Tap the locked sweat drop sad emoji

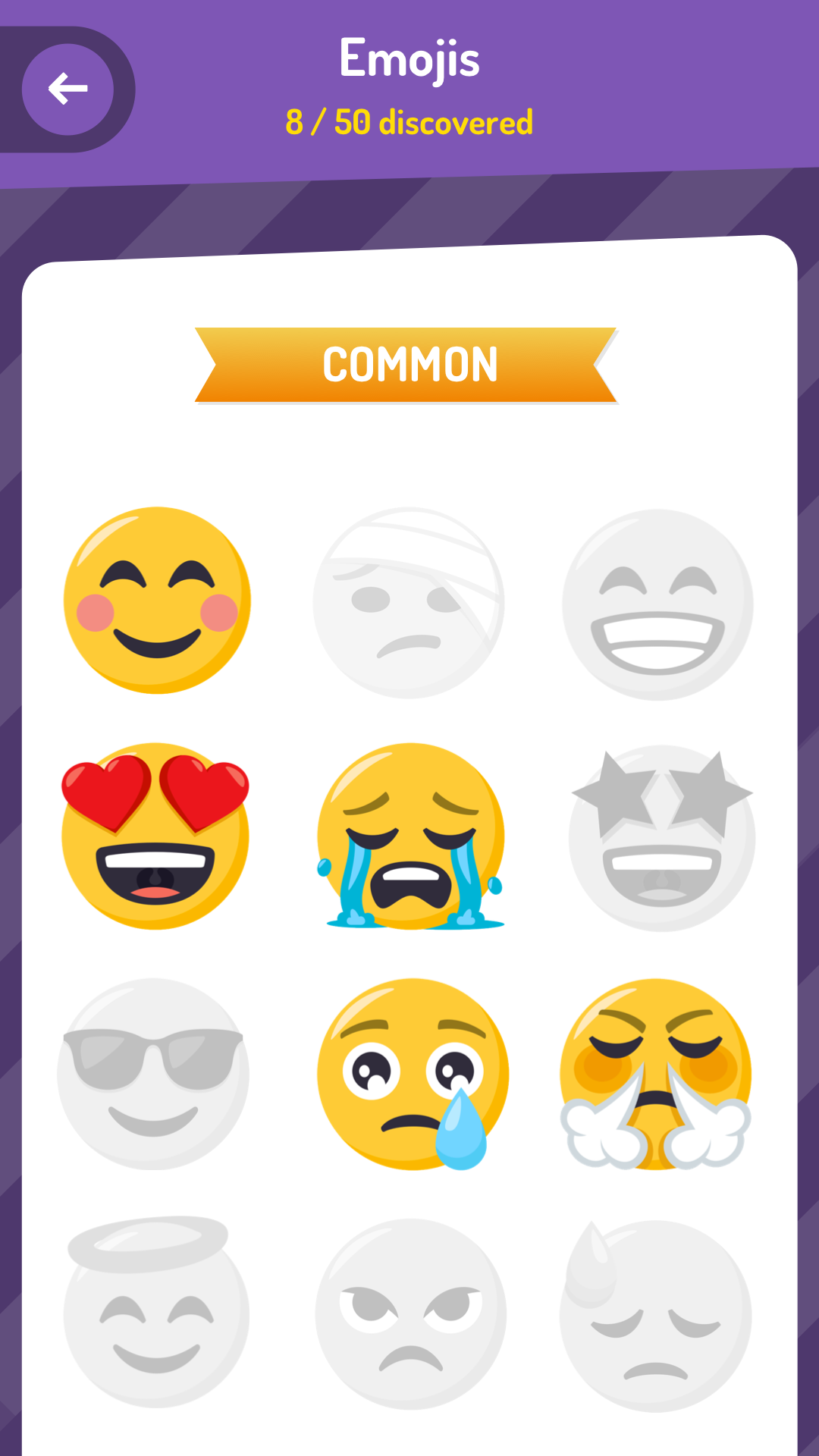[x=656, y=1316]
